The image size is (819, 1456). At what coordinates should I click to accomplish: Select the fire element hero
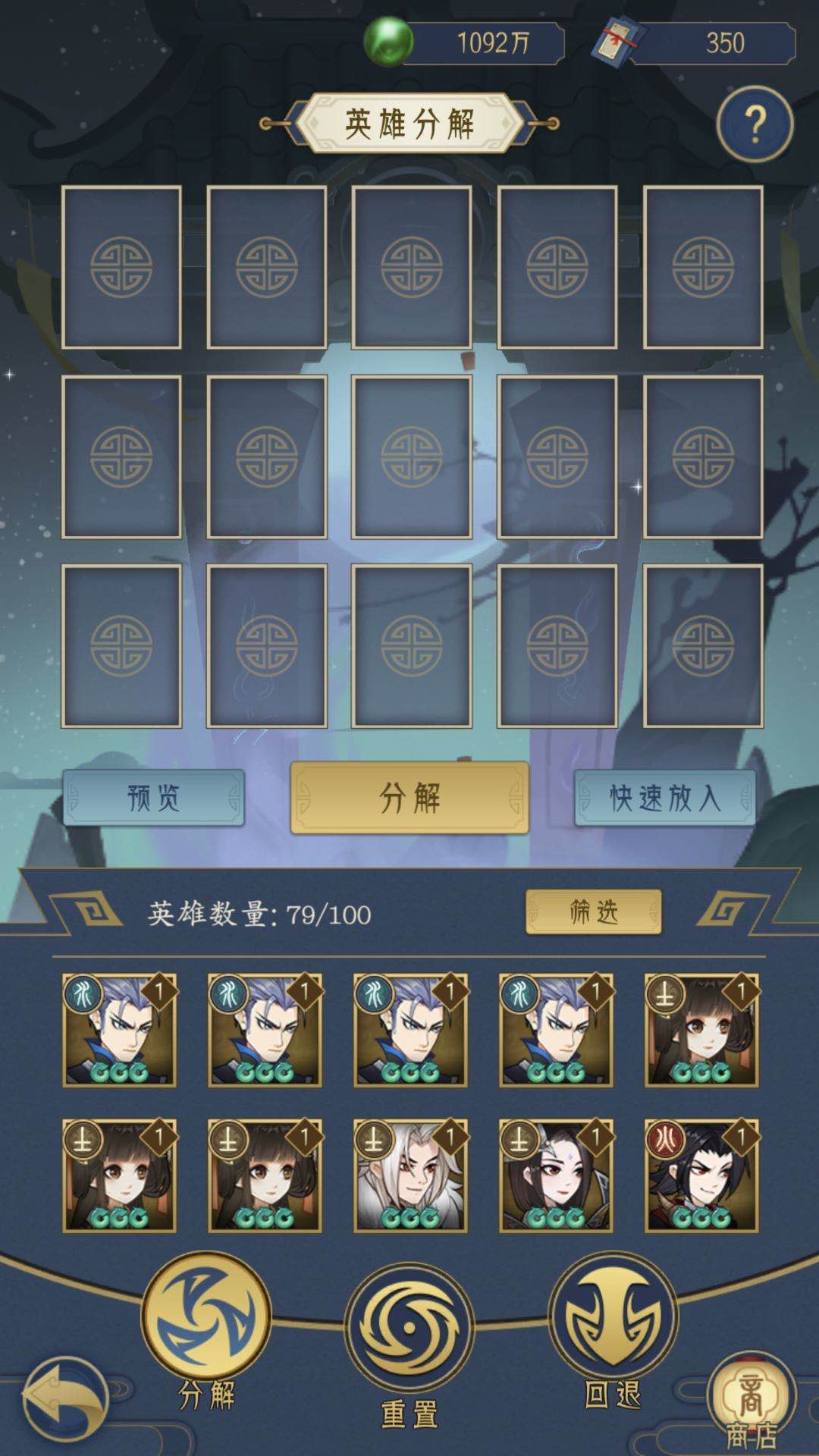point(701,1175)
